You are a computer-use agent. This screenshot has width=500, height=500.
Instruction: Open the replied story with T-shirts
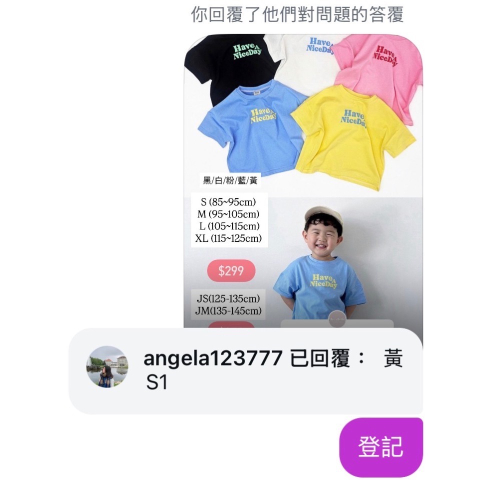point(303,182)
